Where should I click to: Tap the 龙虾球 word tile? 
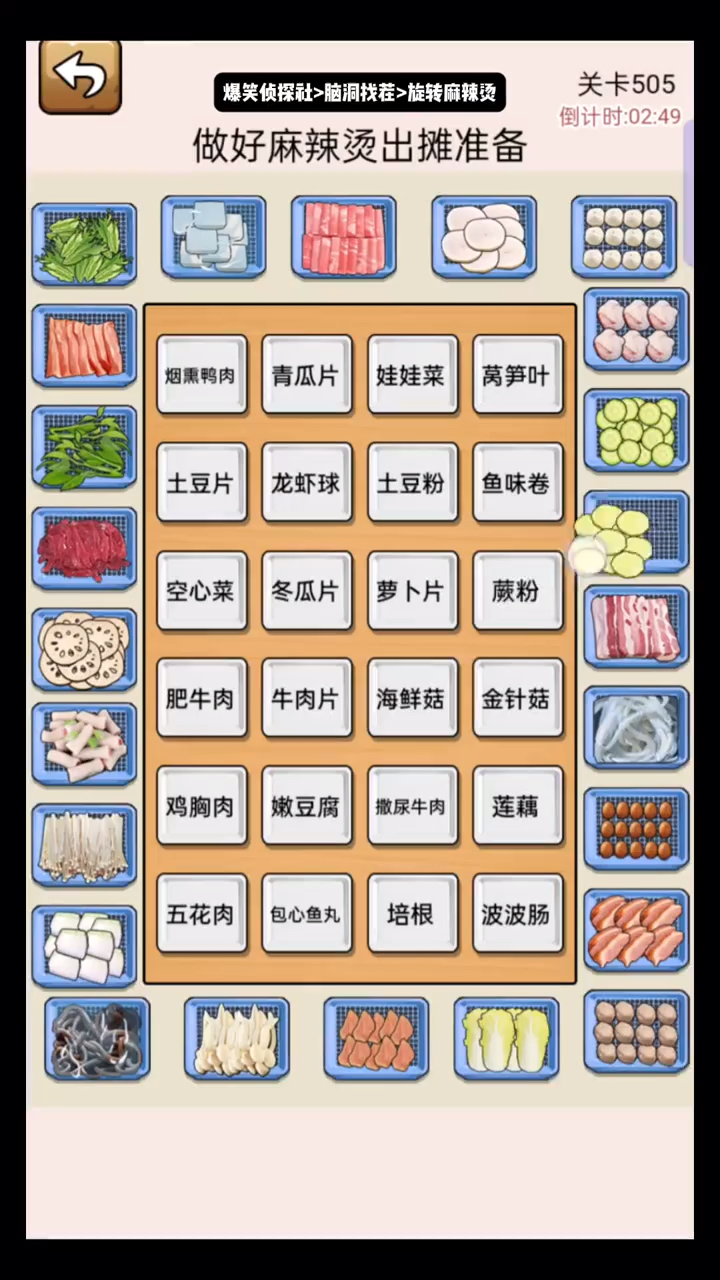[306, 483]
